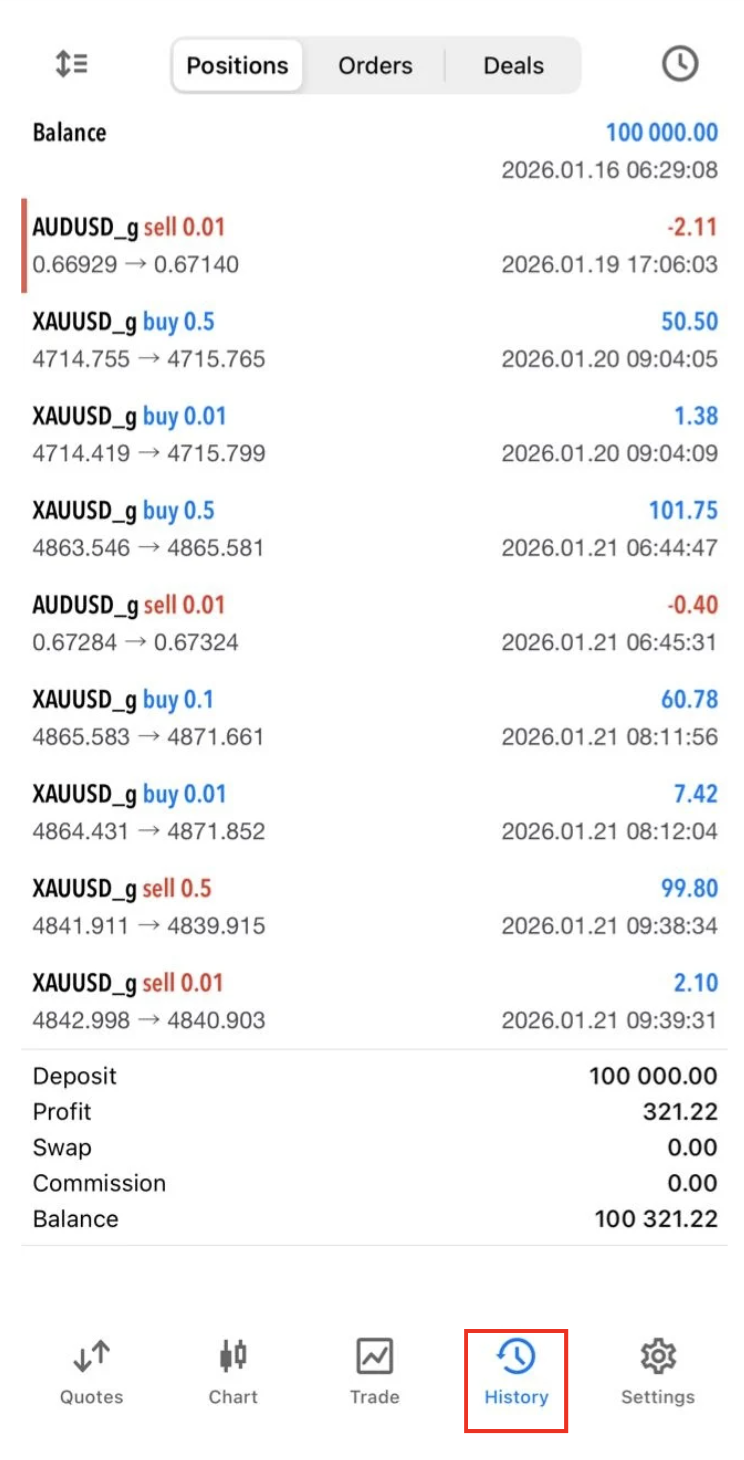
Task: Switch to the Positions segment
Action: point(237,66)
